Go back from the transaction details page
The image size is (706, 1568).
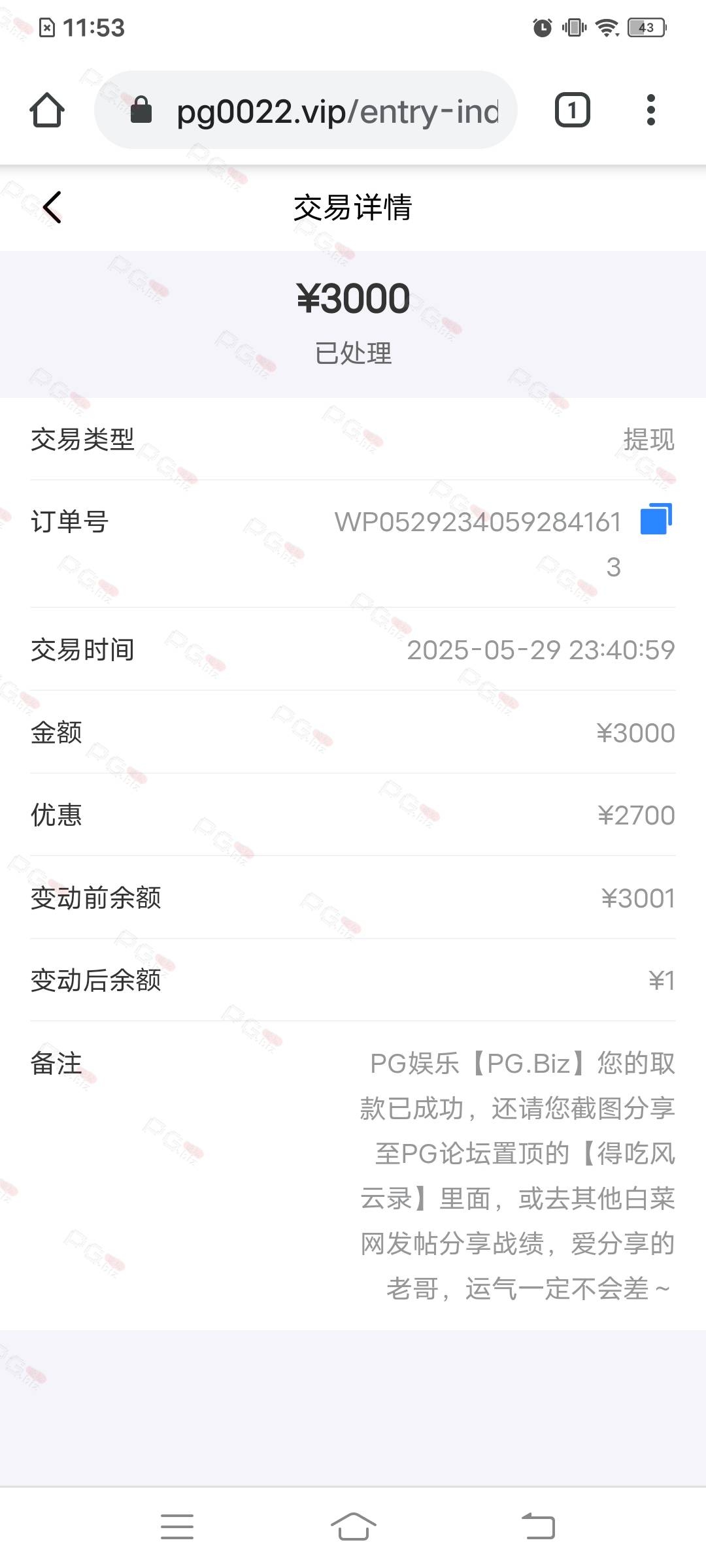coord(52,207)
